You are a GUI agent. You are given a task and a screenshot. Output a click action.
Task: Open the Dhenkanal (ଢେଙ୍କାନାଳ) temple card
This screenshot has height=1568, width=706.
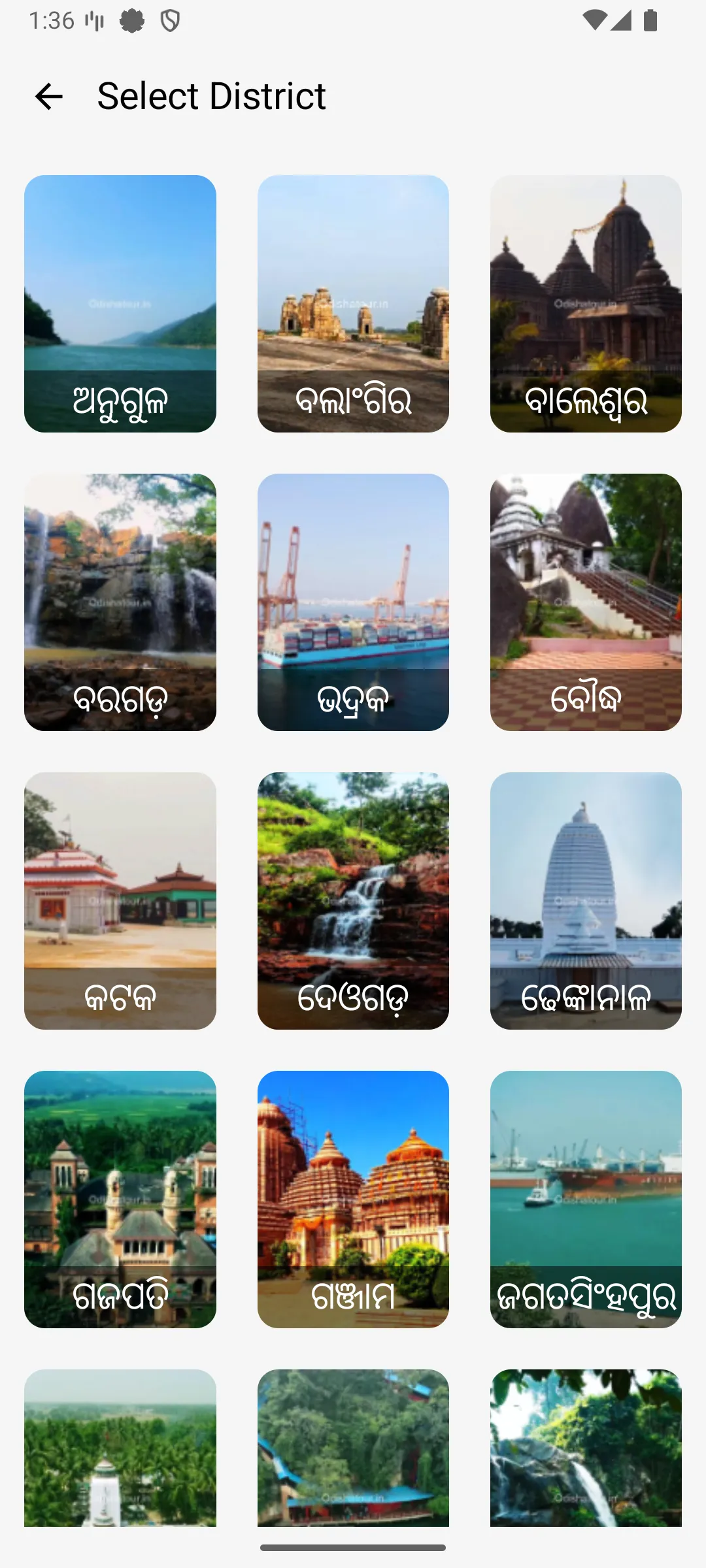[586, 903]
